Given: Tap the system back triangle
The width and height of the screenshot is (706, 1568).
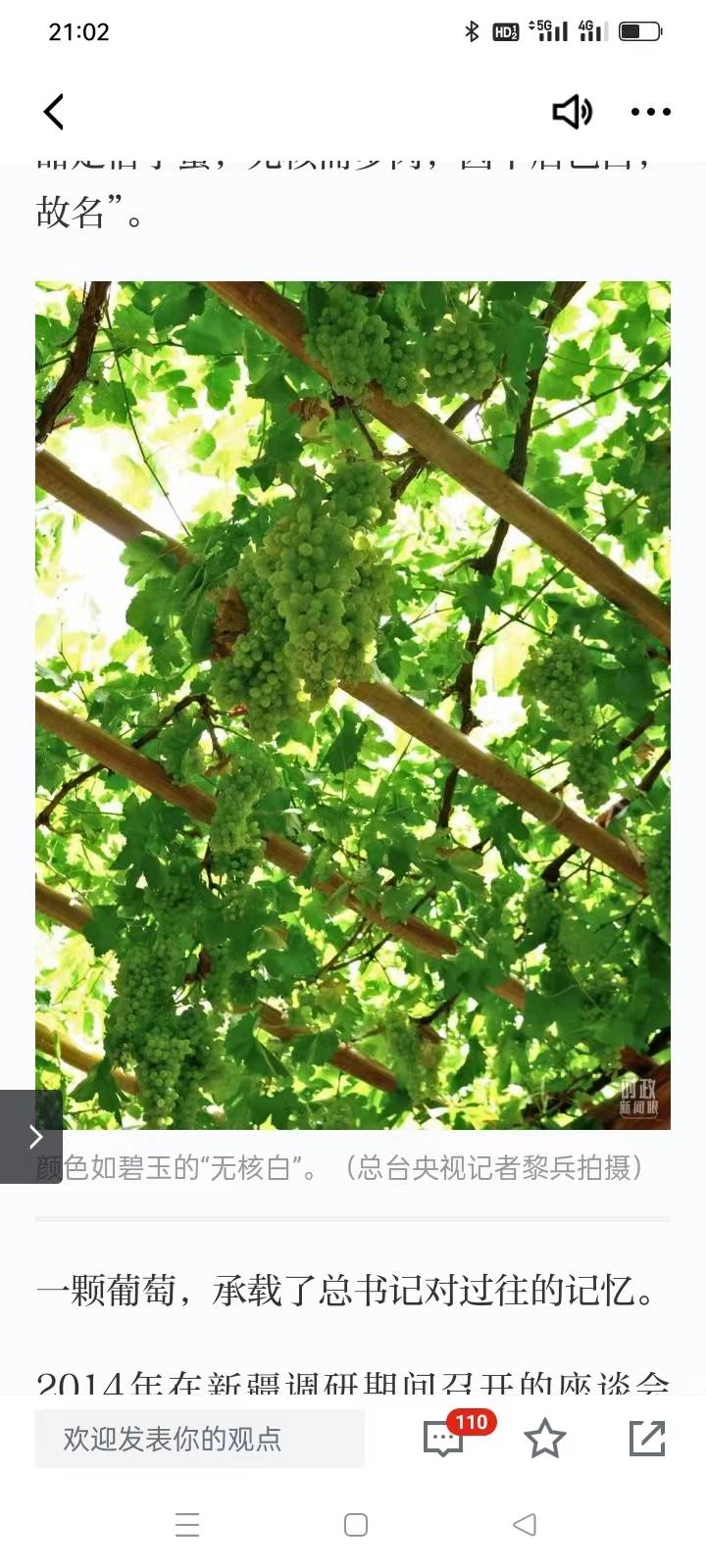Looking at the screenshot, I should (x=525, y=1525).
